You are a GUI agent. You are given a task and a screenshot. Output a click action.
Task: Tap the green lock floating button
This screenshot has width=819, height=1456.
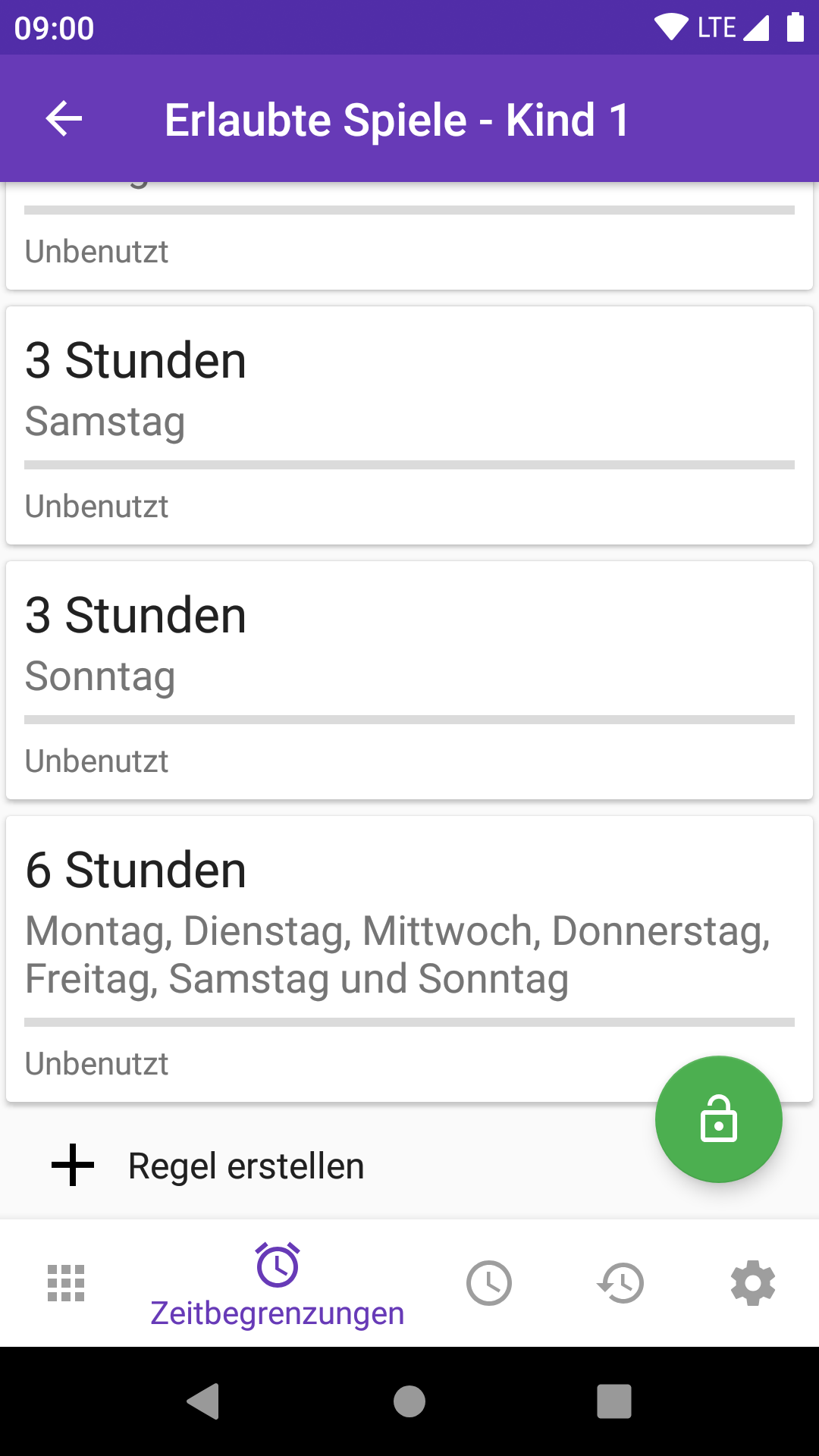pos(718,1119)
